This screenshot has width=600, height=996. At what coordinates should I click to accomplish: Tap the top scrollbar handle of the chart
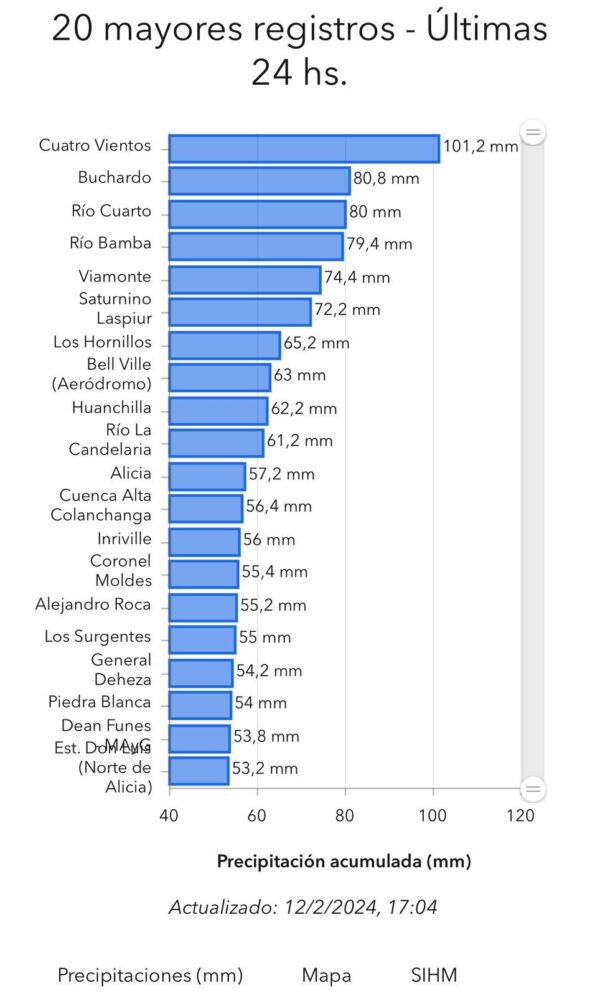pos(533,133)
